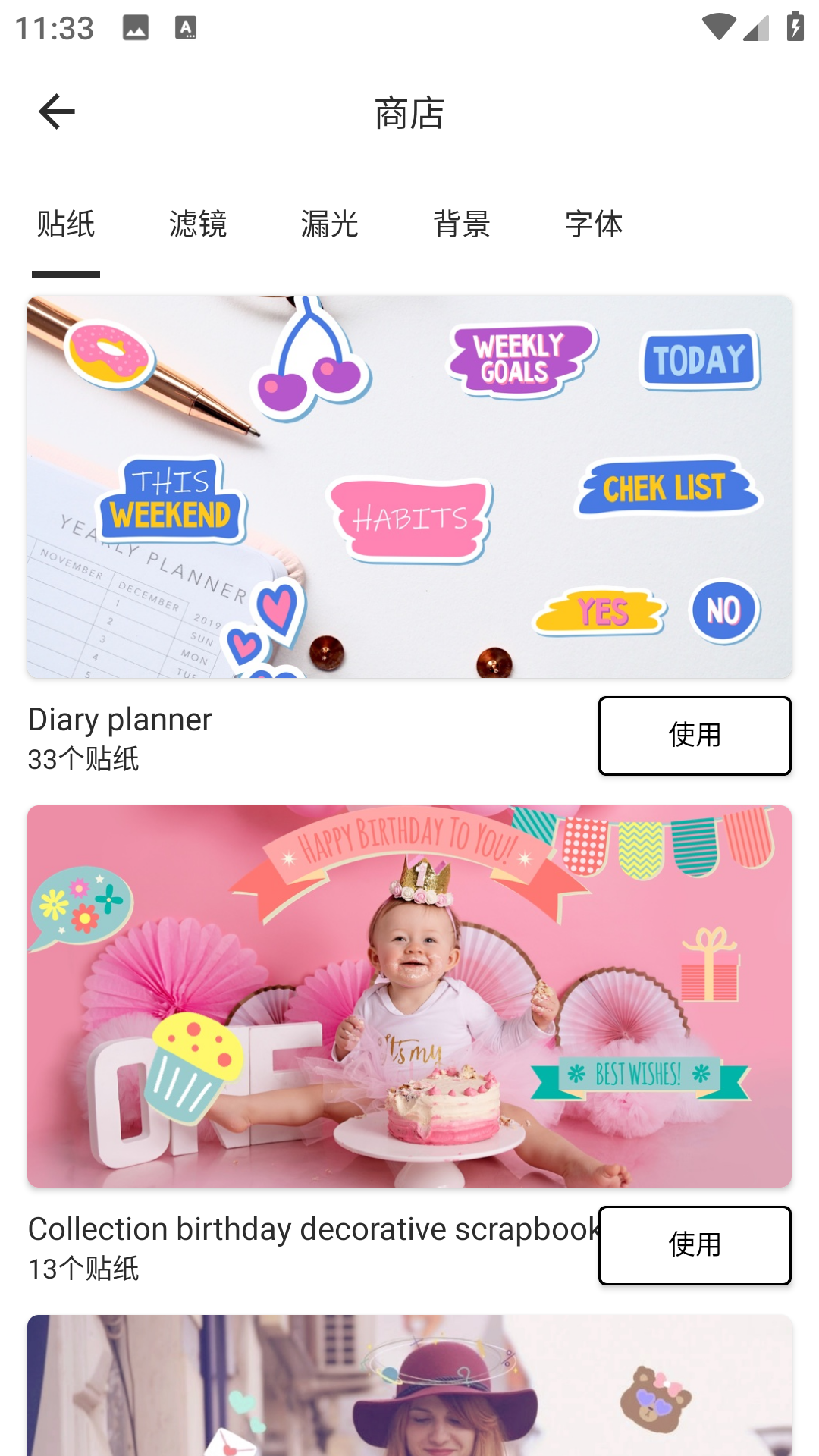Screen dimensions: 819x1456
Task: Open the 字体 fonts tab
Action: 594,224
